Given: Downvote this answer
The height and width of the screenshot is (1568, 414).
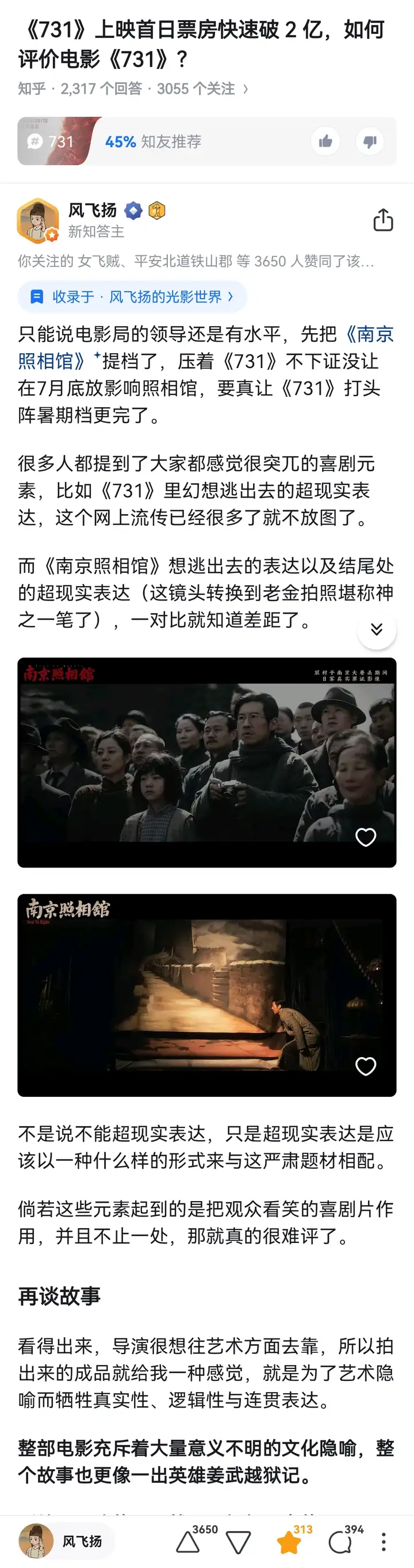Looking at the screenshot, I should coord(238,1543).
